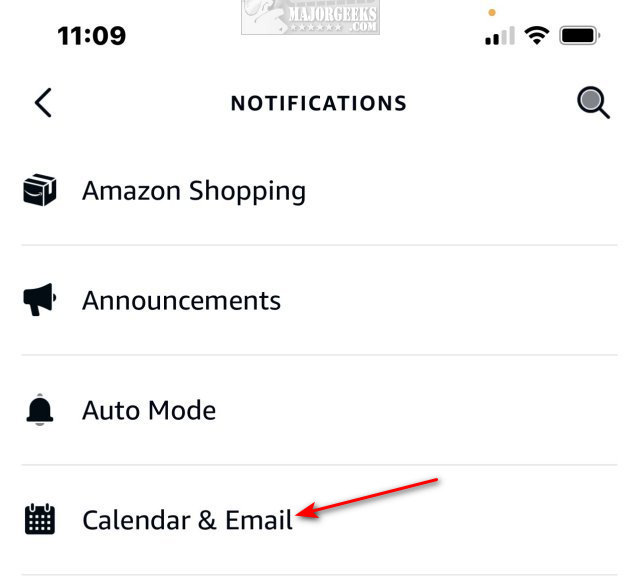Open Amazon Shopping notification settings
640x580 pixels.
(x=194, y=190)
